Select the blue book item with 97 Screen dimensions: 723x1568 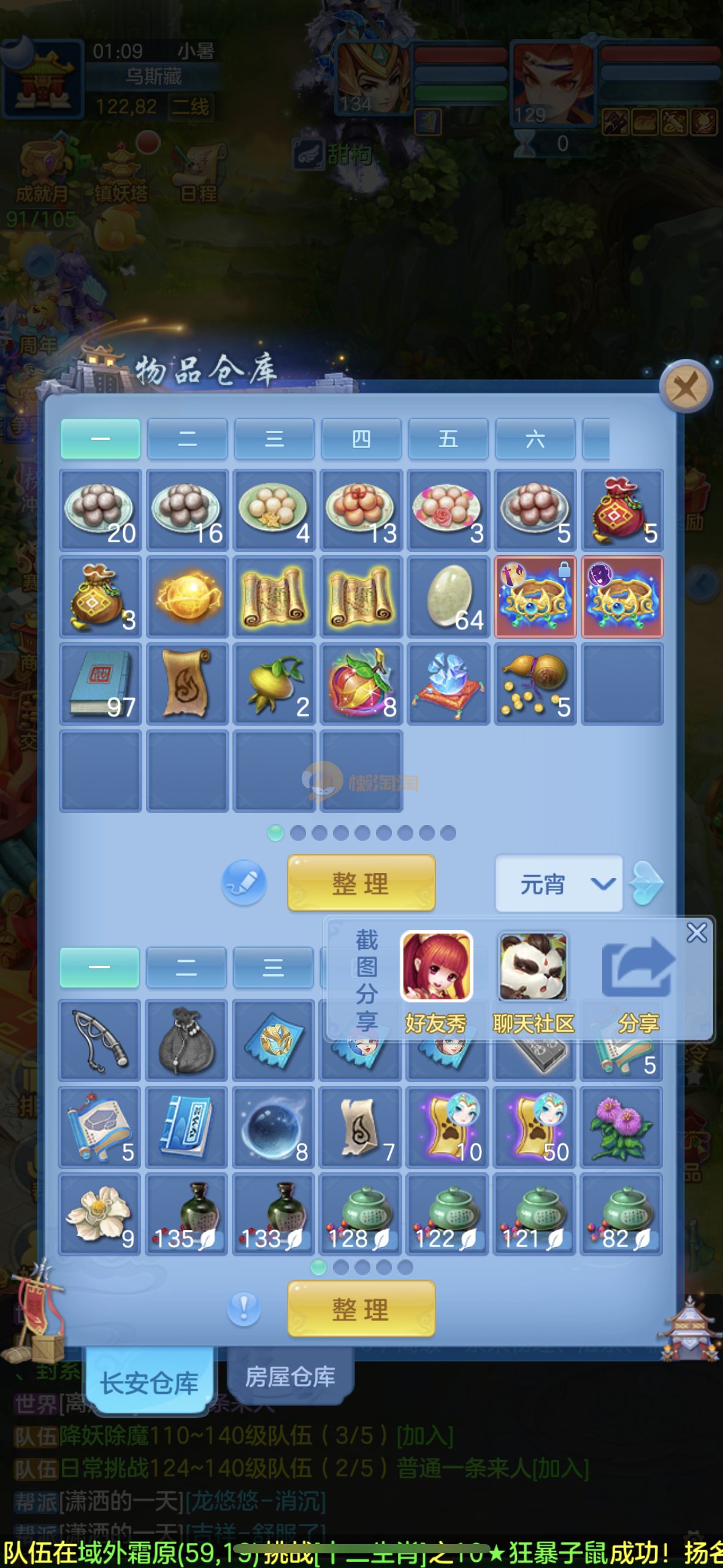101,683
